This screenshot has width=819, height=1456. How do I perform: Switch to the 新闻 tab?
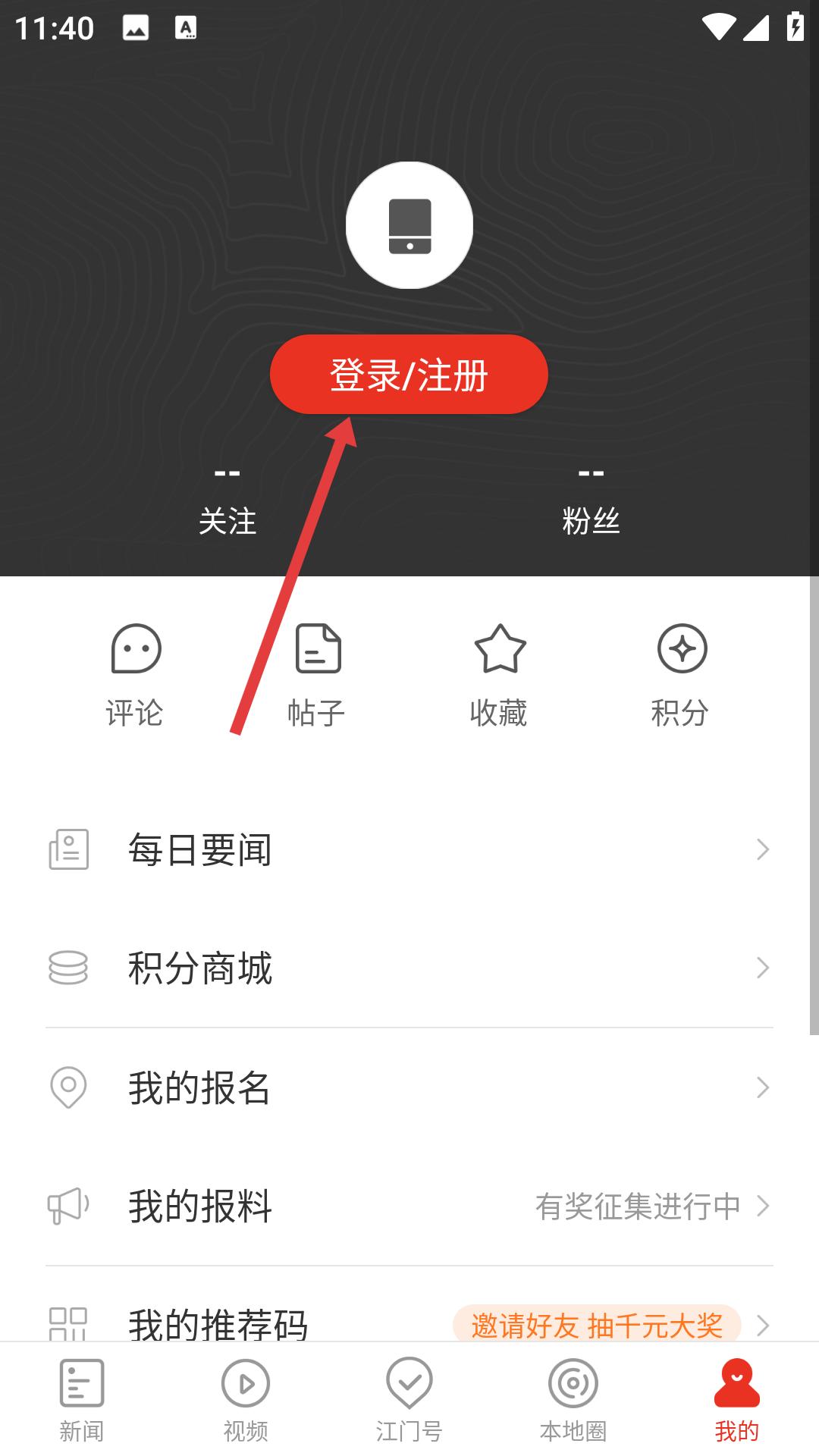coord(82,1400)
